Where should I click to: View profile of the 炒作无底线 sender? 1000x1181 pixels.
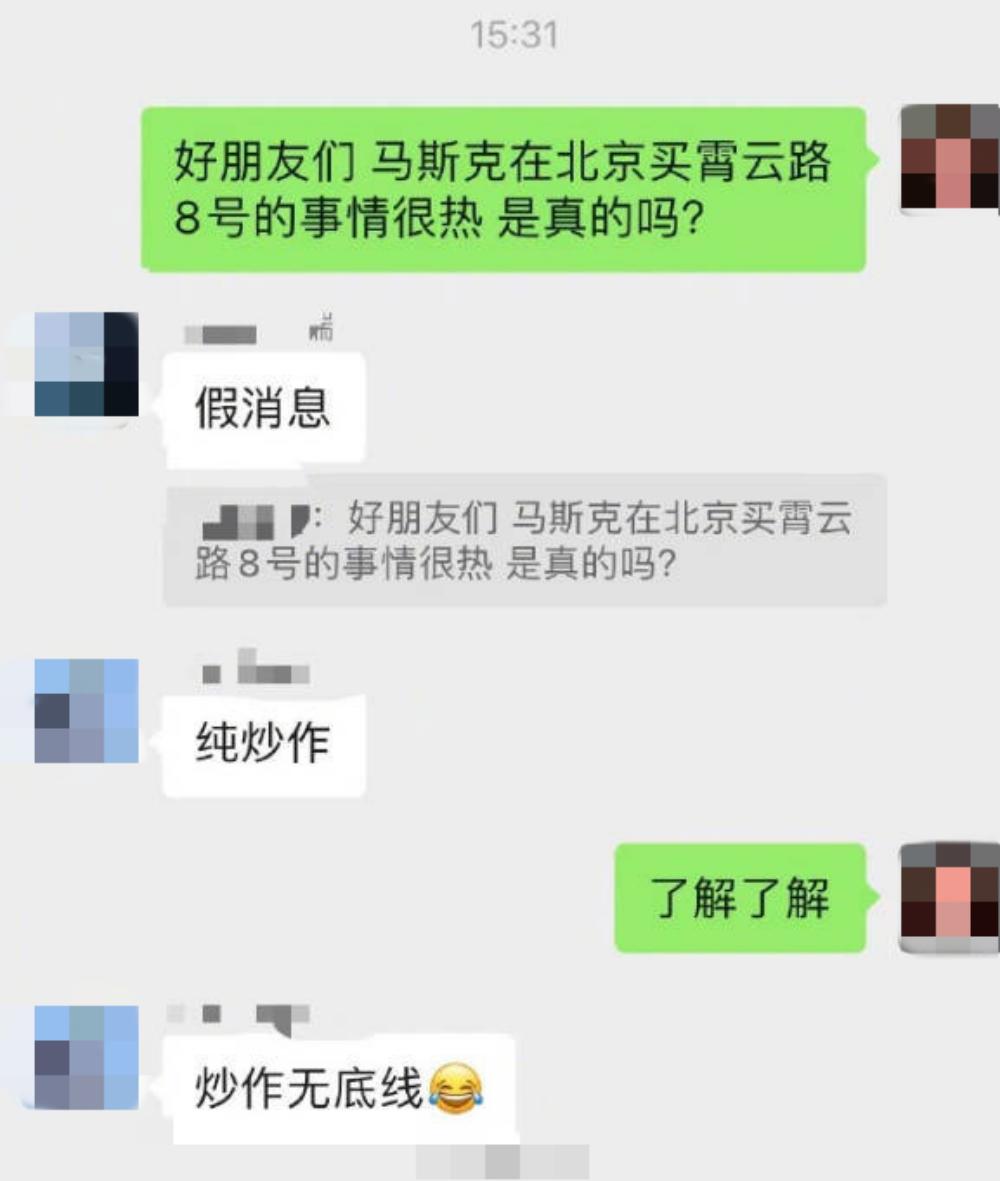(86, 1056)
